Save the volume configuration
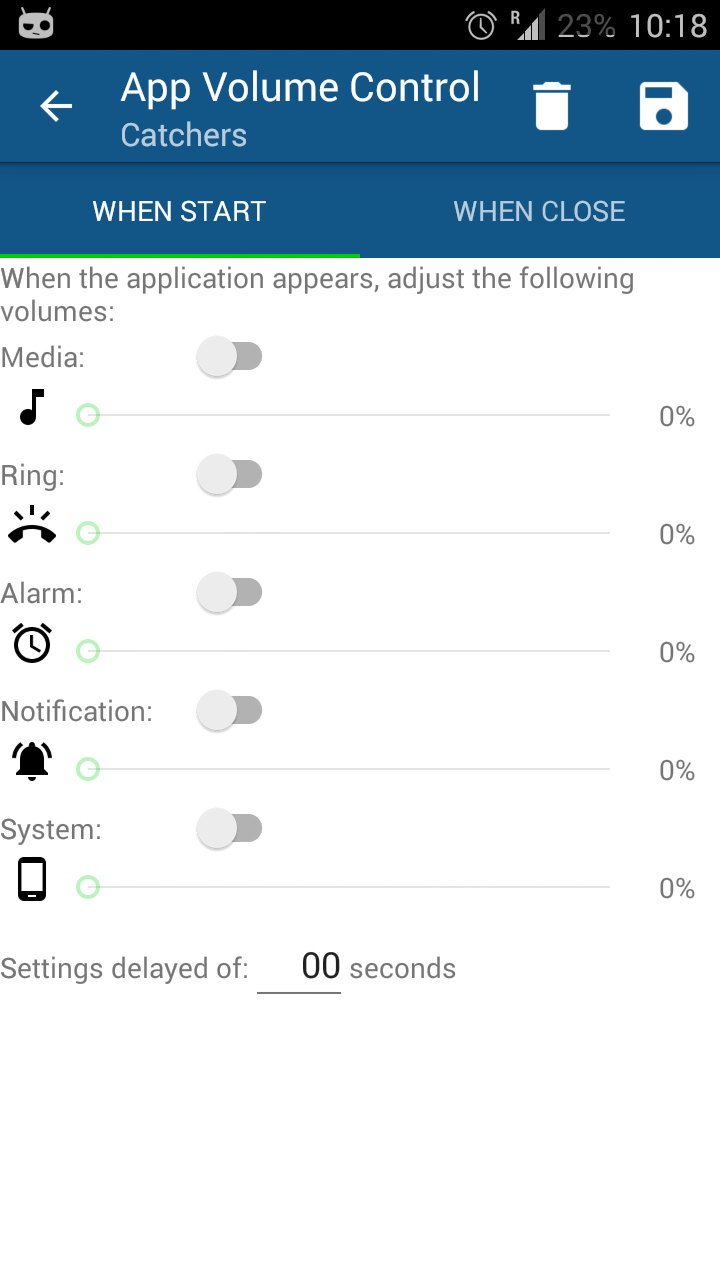720x1280 pixels. (664, 106)
